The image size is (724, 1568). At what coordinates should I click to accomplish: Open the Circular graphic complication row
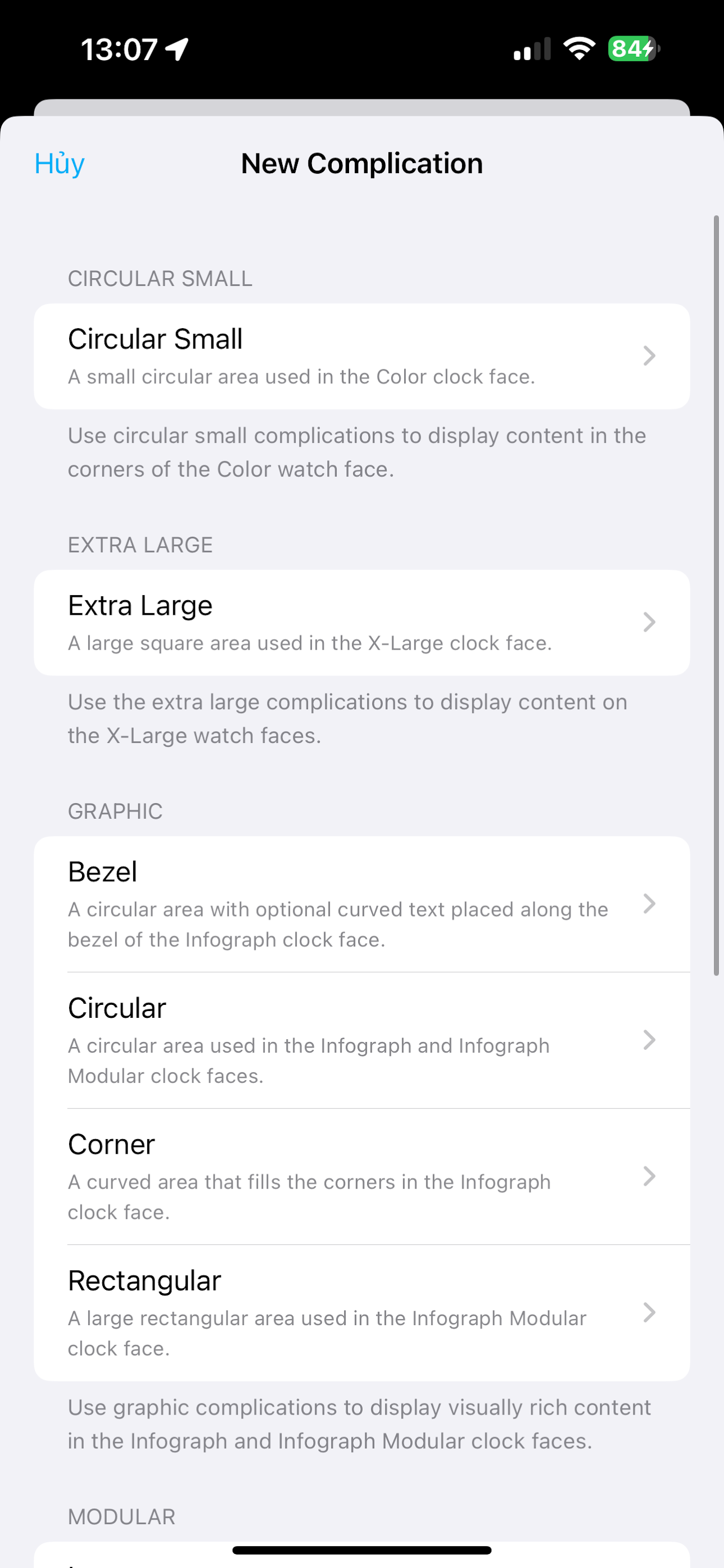point(361,1040)
